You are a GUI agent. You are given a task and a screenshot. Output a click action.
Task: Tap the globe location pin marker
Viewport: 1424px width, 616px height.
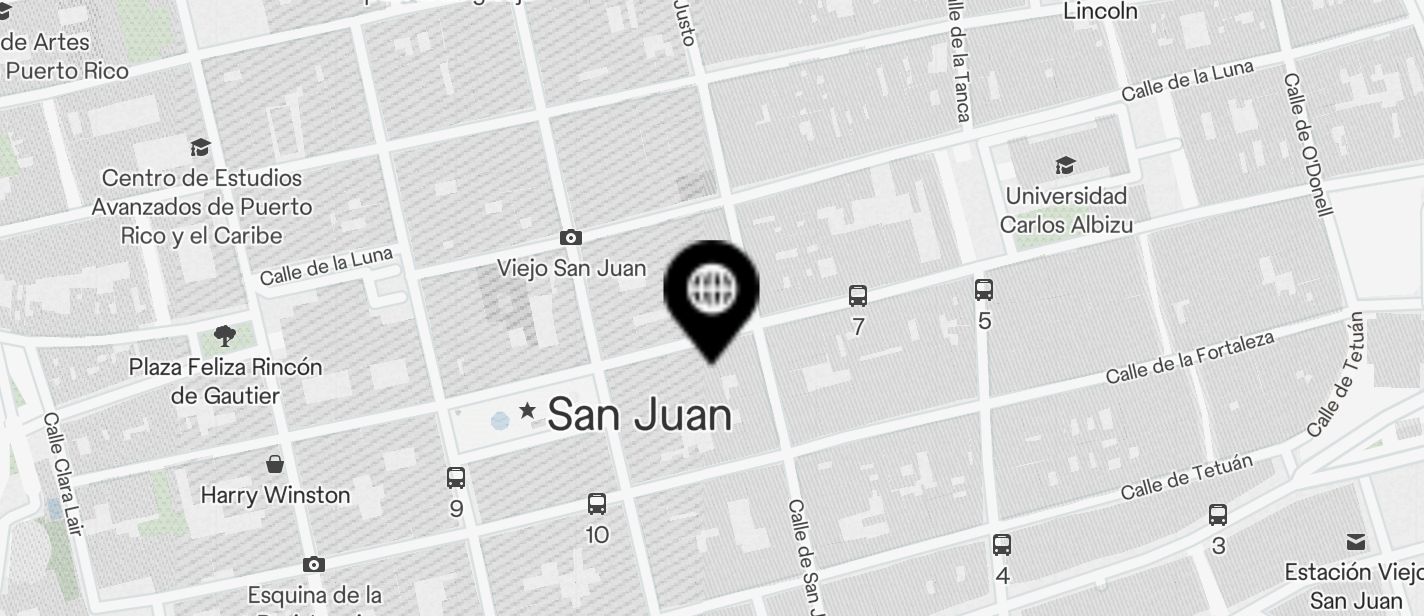(711, 291)
